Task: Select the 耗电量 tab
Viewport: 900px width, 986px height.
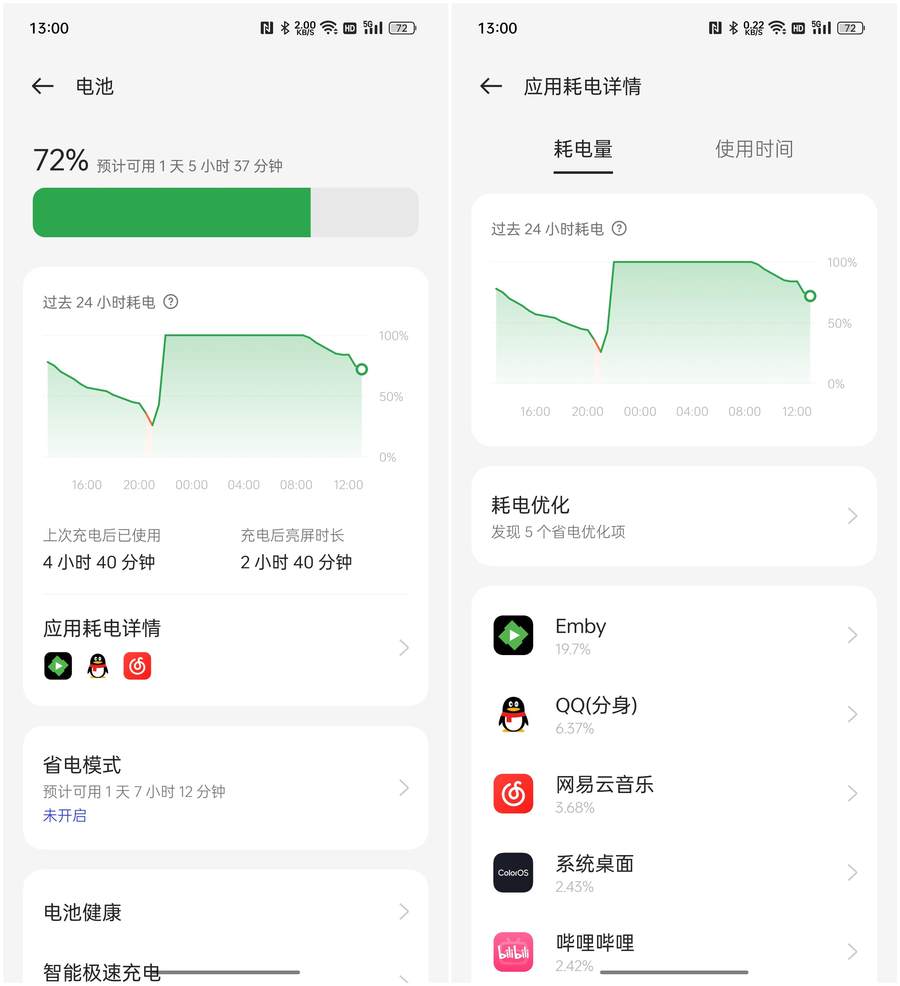Action: (583, 149)
